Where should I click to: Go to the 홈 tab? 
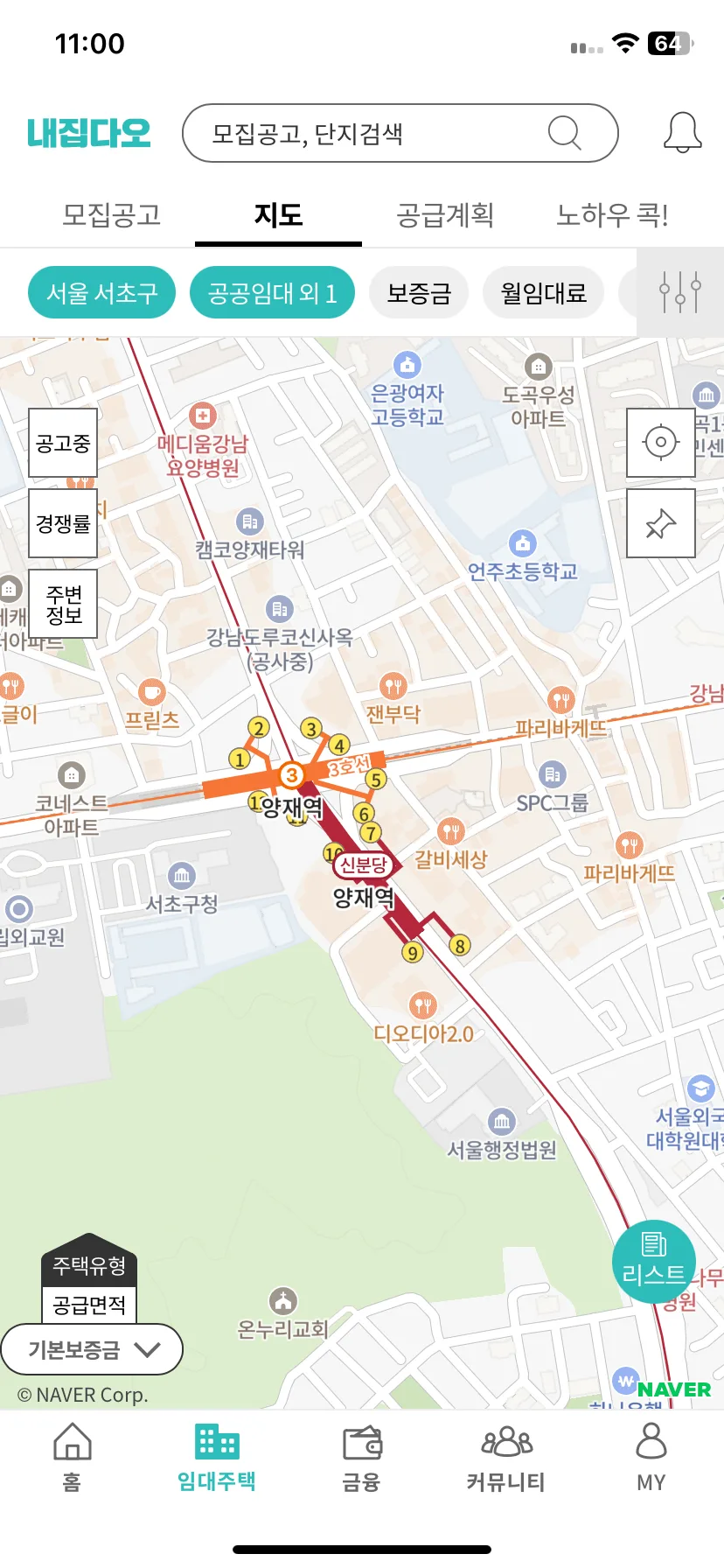coord(72,1457)
